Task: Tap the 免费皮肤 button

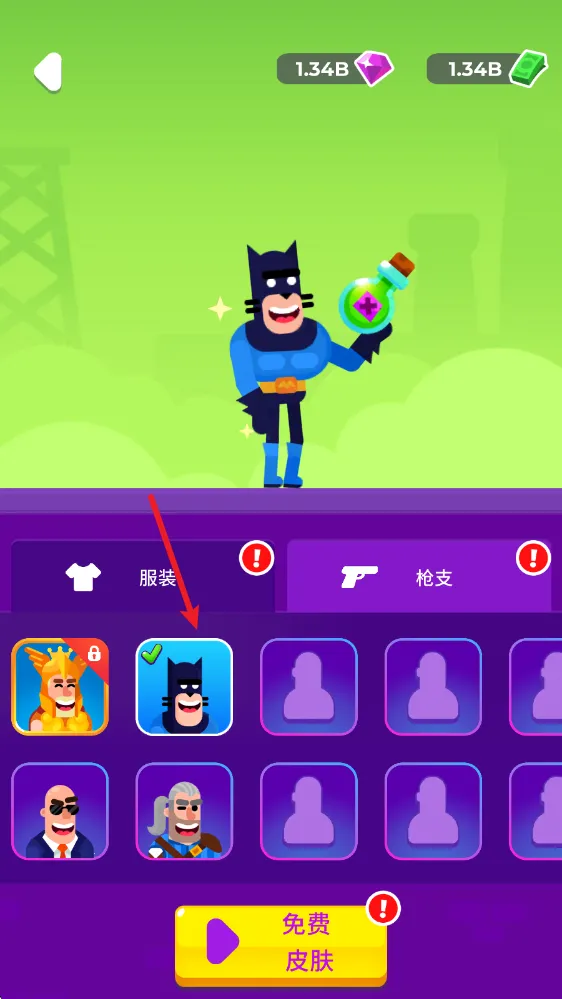Action: click(x=281, y=942)
